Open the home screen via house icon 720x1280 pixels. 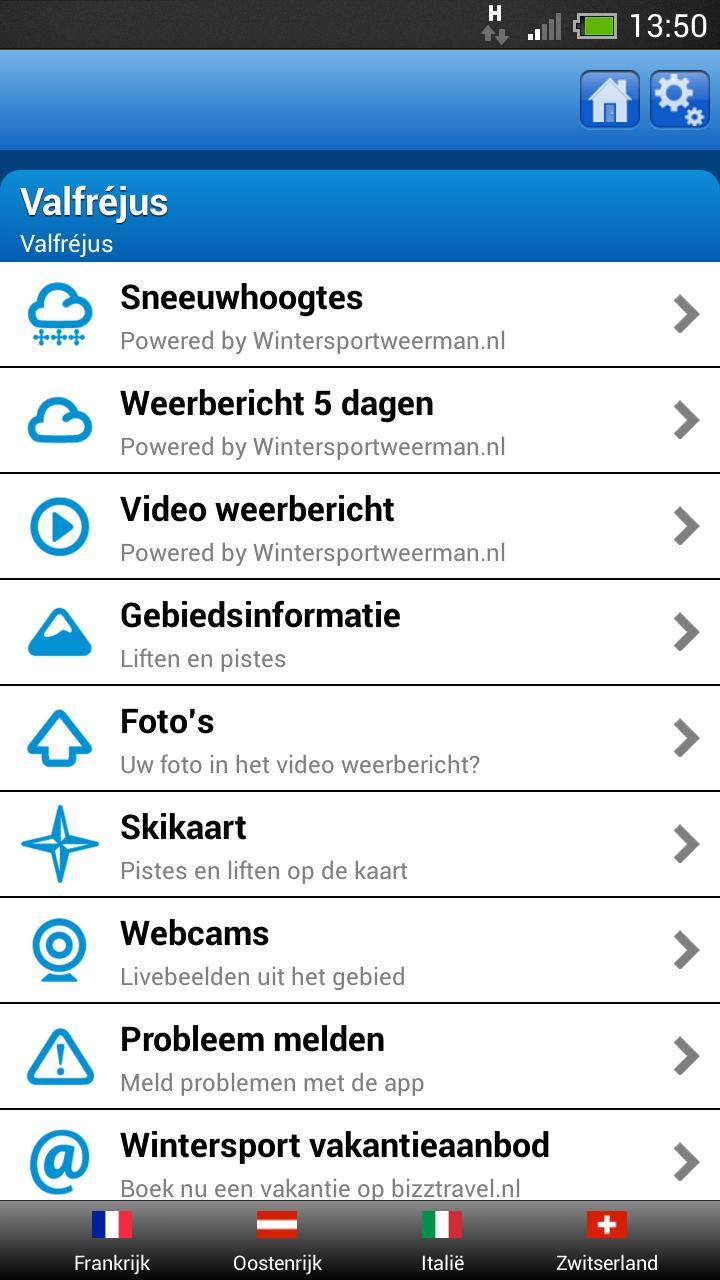[609, 100]
